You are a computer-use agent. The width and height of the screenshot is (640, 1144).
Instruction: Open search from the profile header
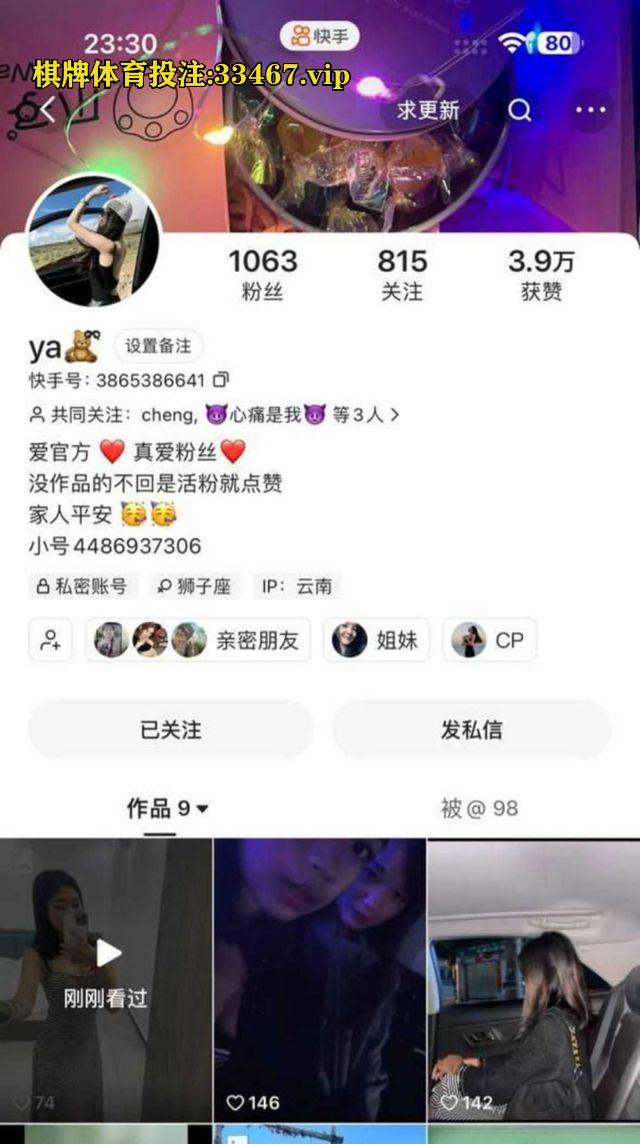(520, 110)
